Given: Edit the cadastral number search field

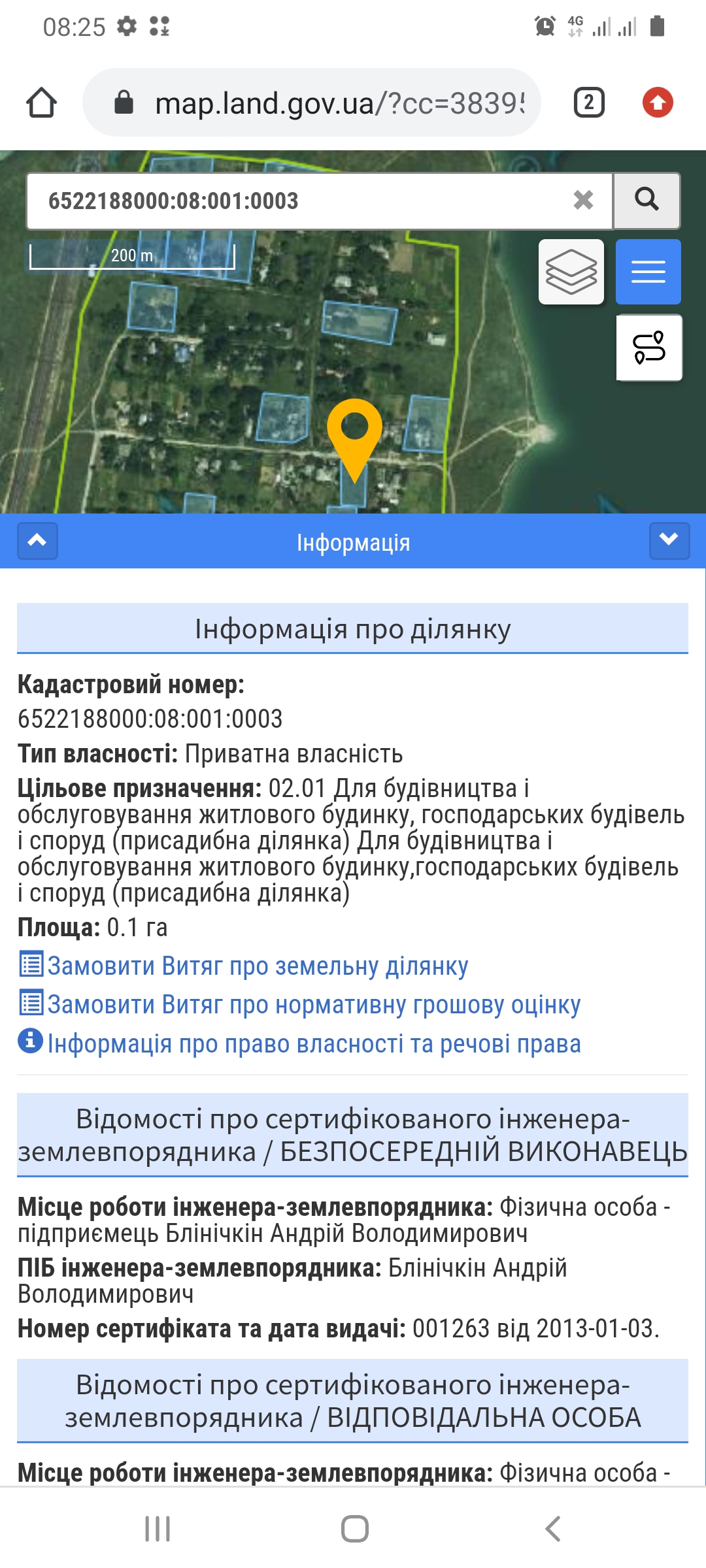Looking at the screenshot, I should (x=297, y=201).
